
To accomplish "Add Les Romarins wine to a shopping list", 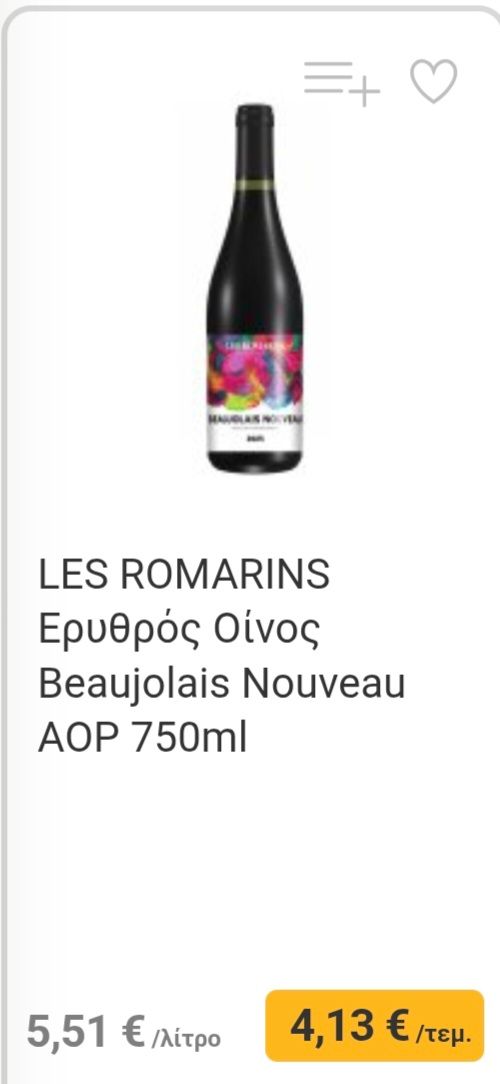I will [x=342, y=83].
